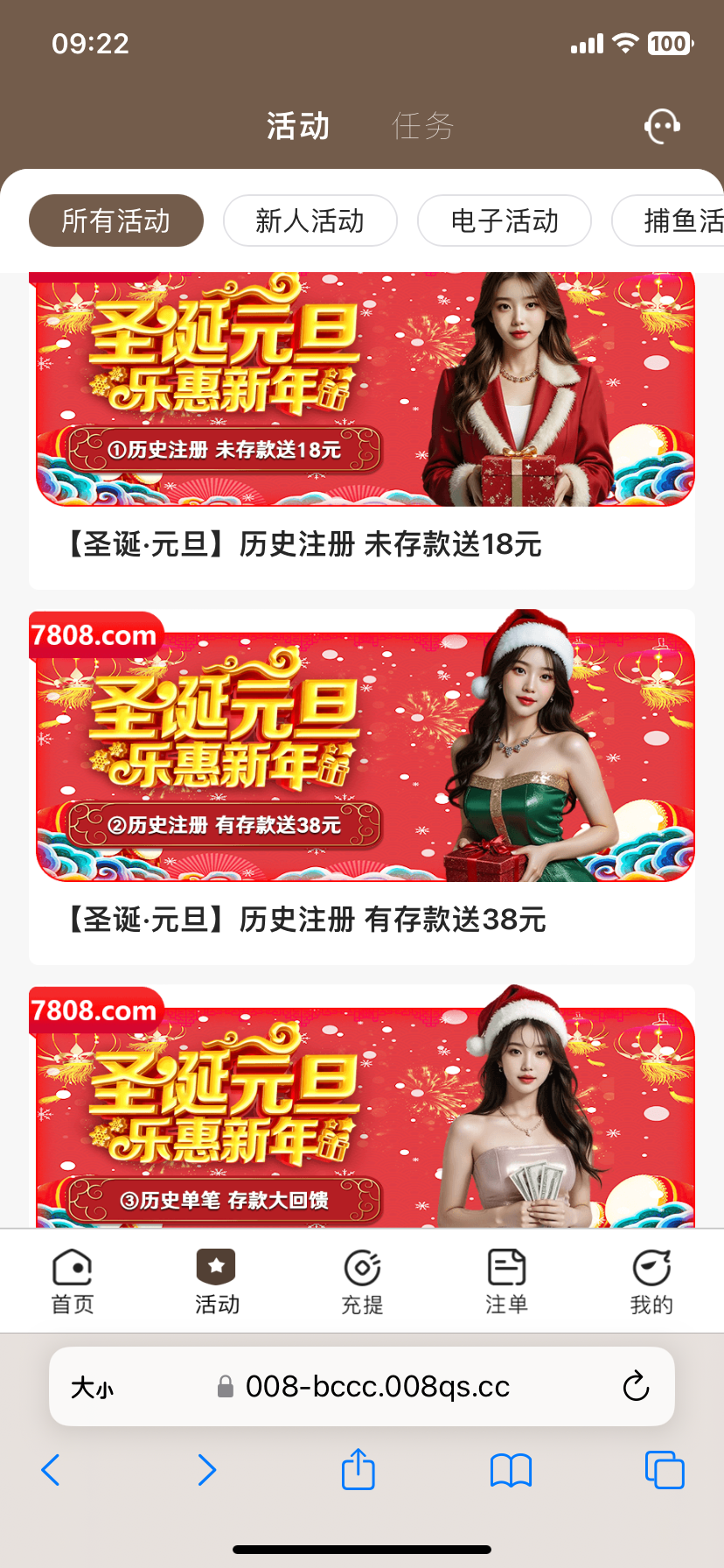The width and height of the screenshot is (724, 1568).
Task: Switch to the 任务 tab
Action: coord(422,126)
